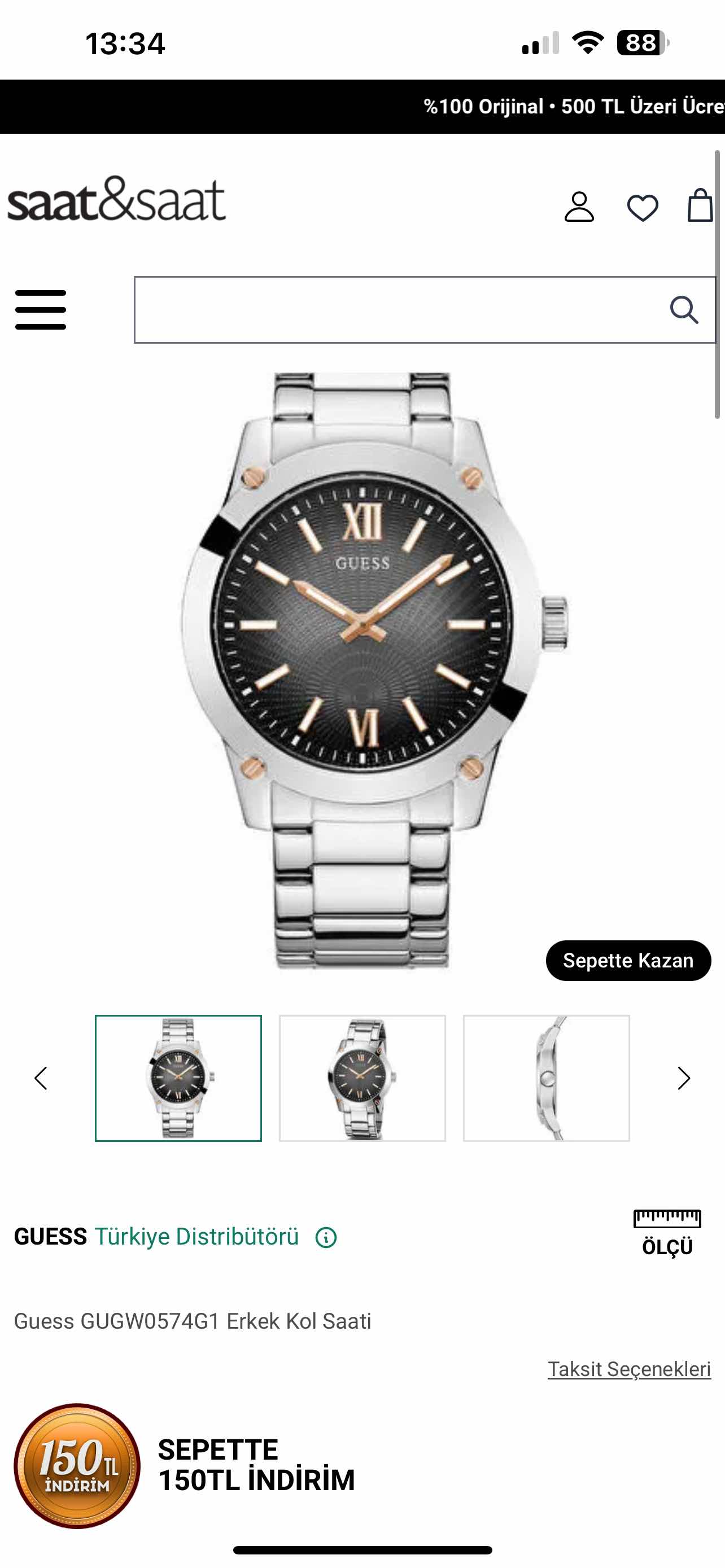Select the side-view watch thumbnail
This screenshot has height=1568, width=725.
[x=546, y=1078]
